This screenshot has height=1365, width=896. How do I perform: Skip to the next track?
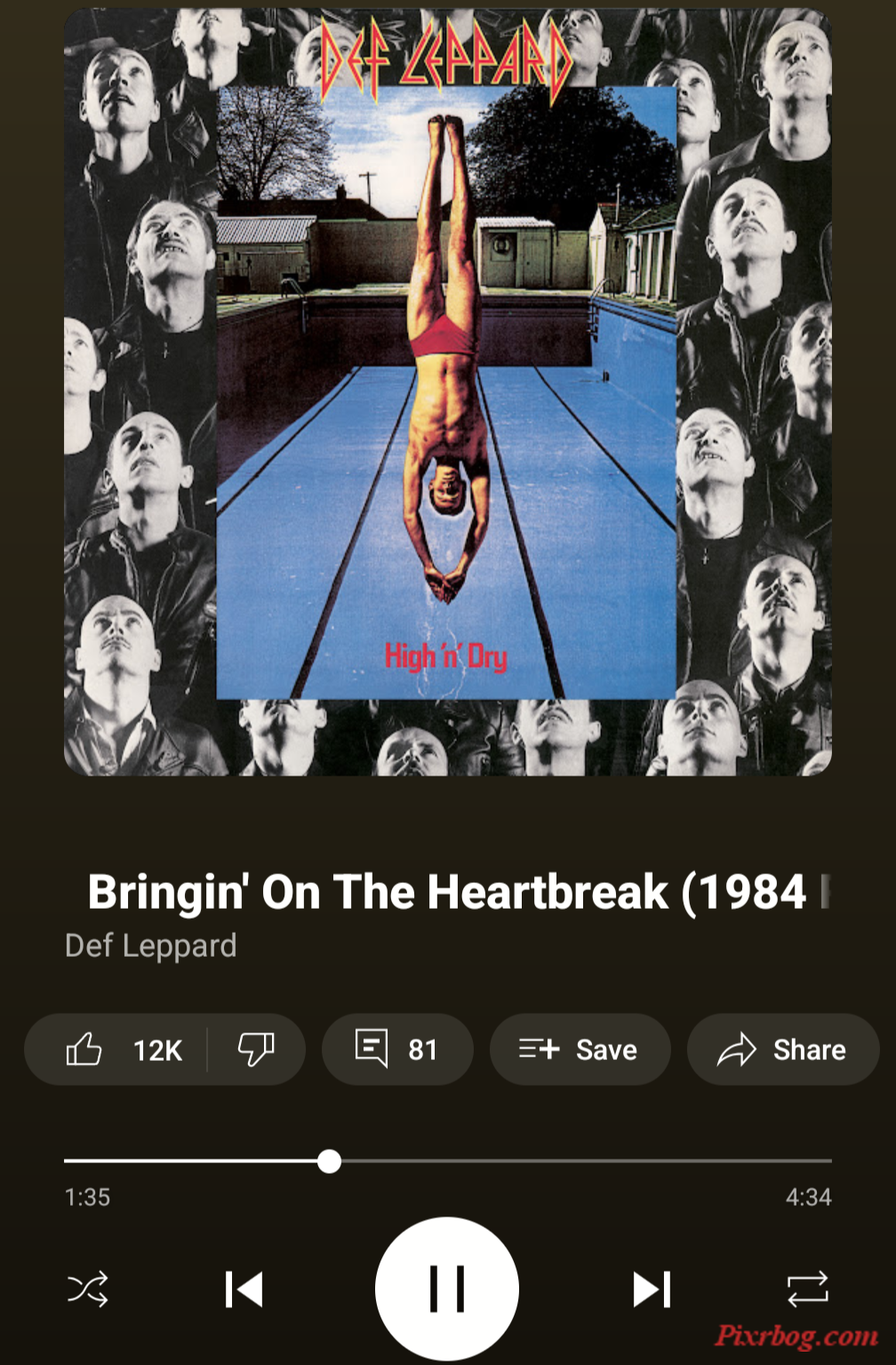click(652, 1289)
